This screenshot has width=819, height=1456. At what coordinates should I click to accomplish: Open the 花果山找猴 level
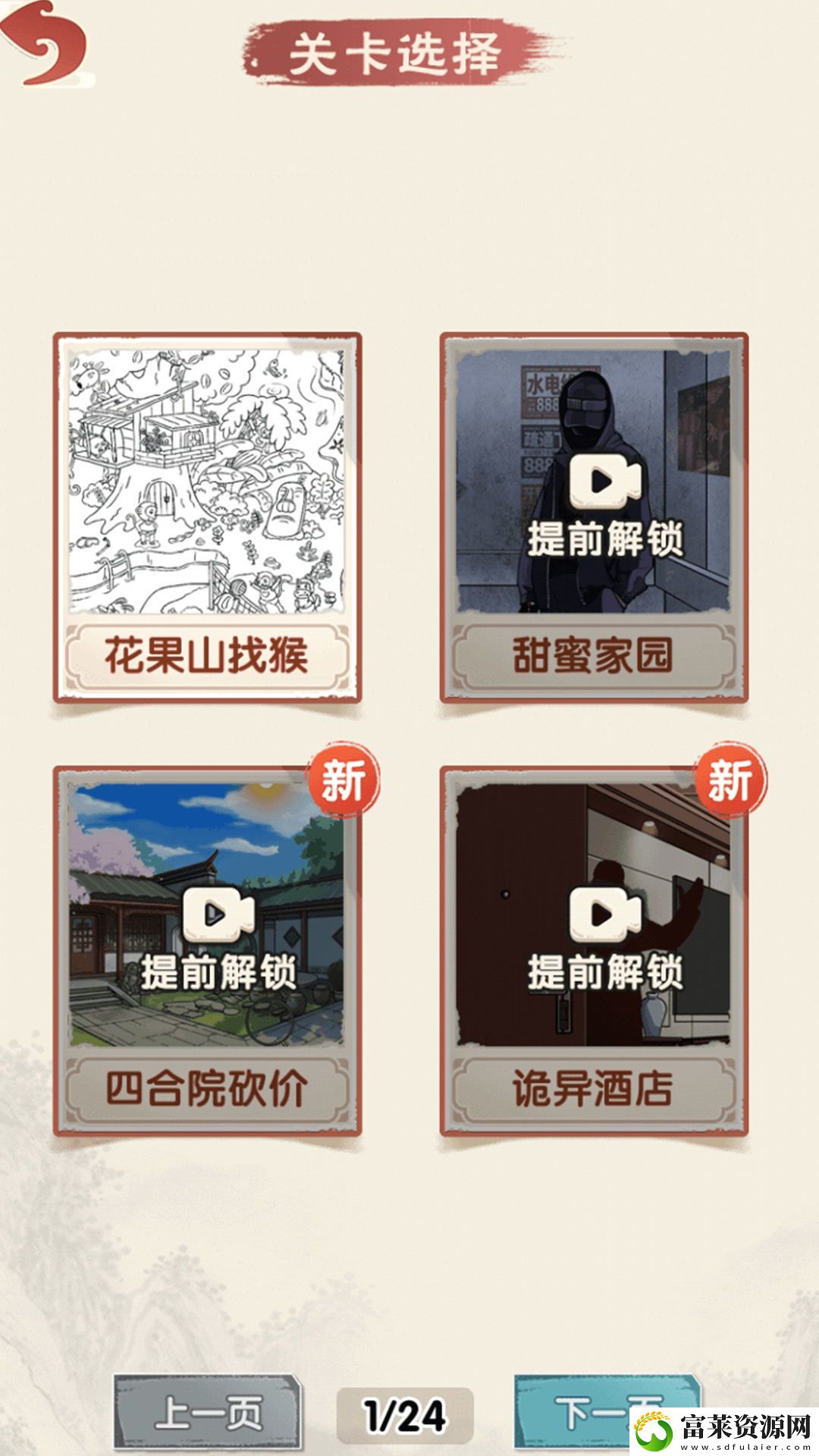coord(206,516)
